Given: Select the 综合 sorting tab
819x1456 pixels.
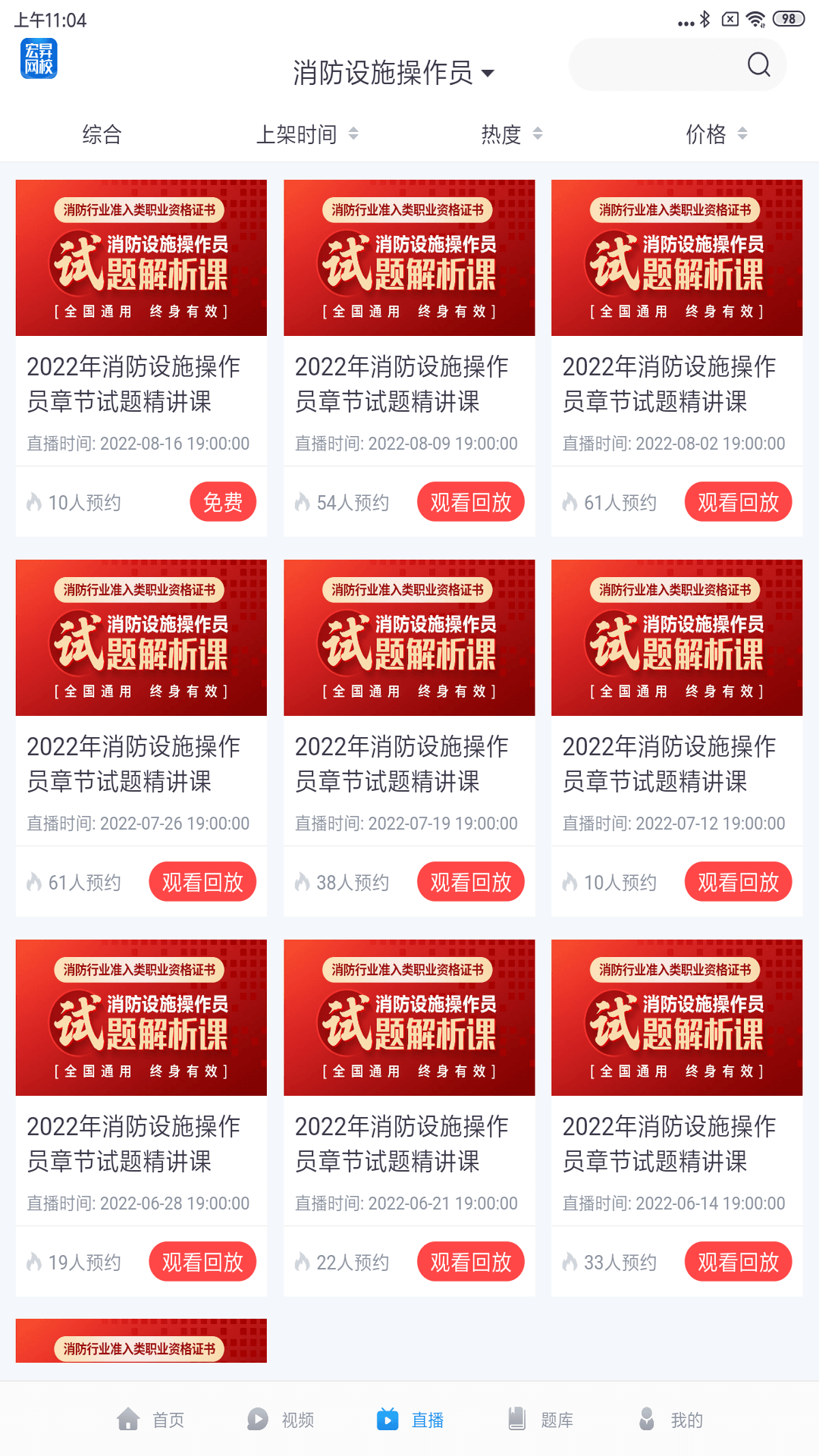Looking at the screenshot, I should (x=102, y=134).
